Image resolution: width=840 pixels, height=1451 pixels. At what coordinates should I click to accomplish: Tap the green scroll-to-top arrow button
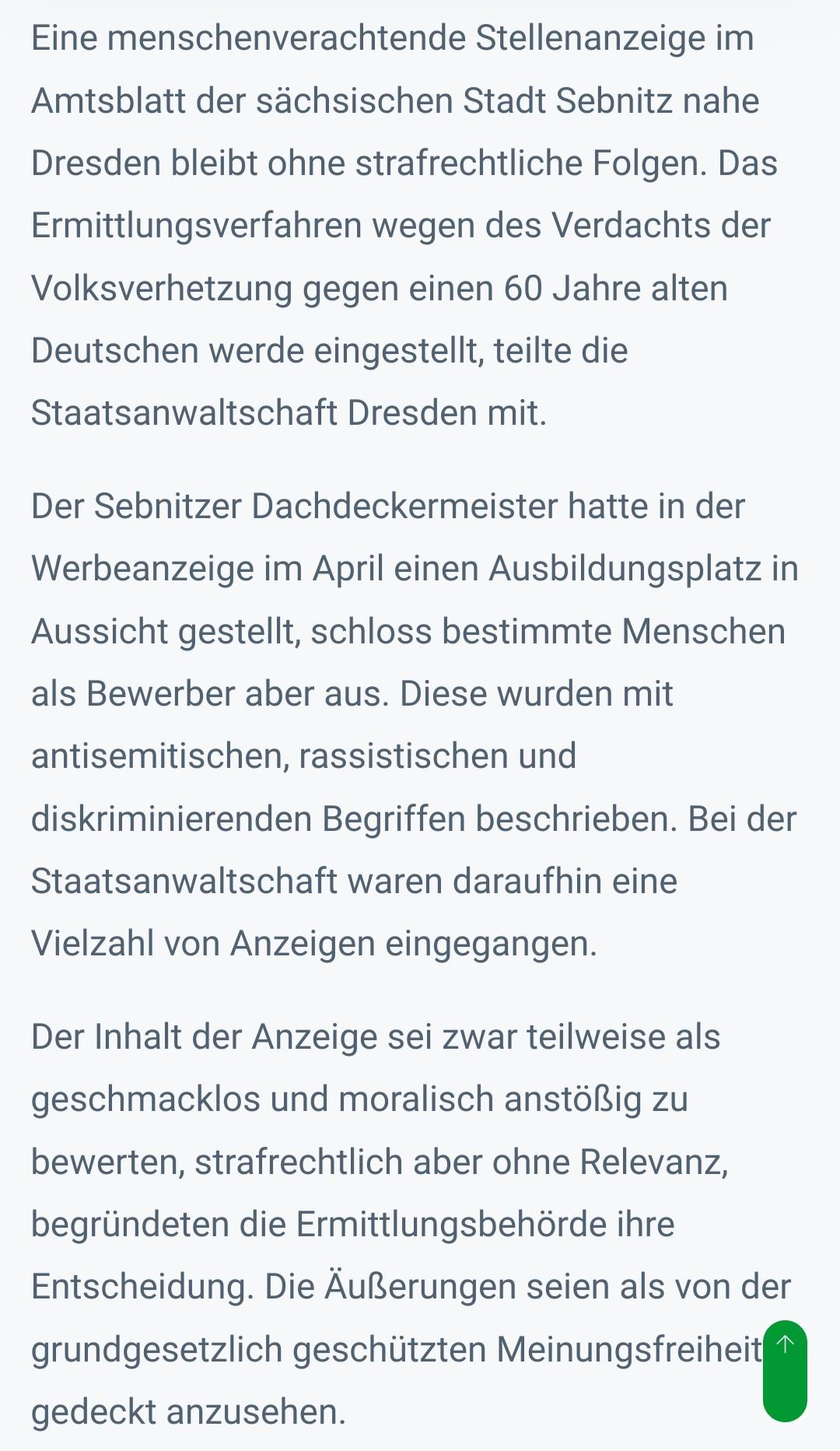[785, 1371]
